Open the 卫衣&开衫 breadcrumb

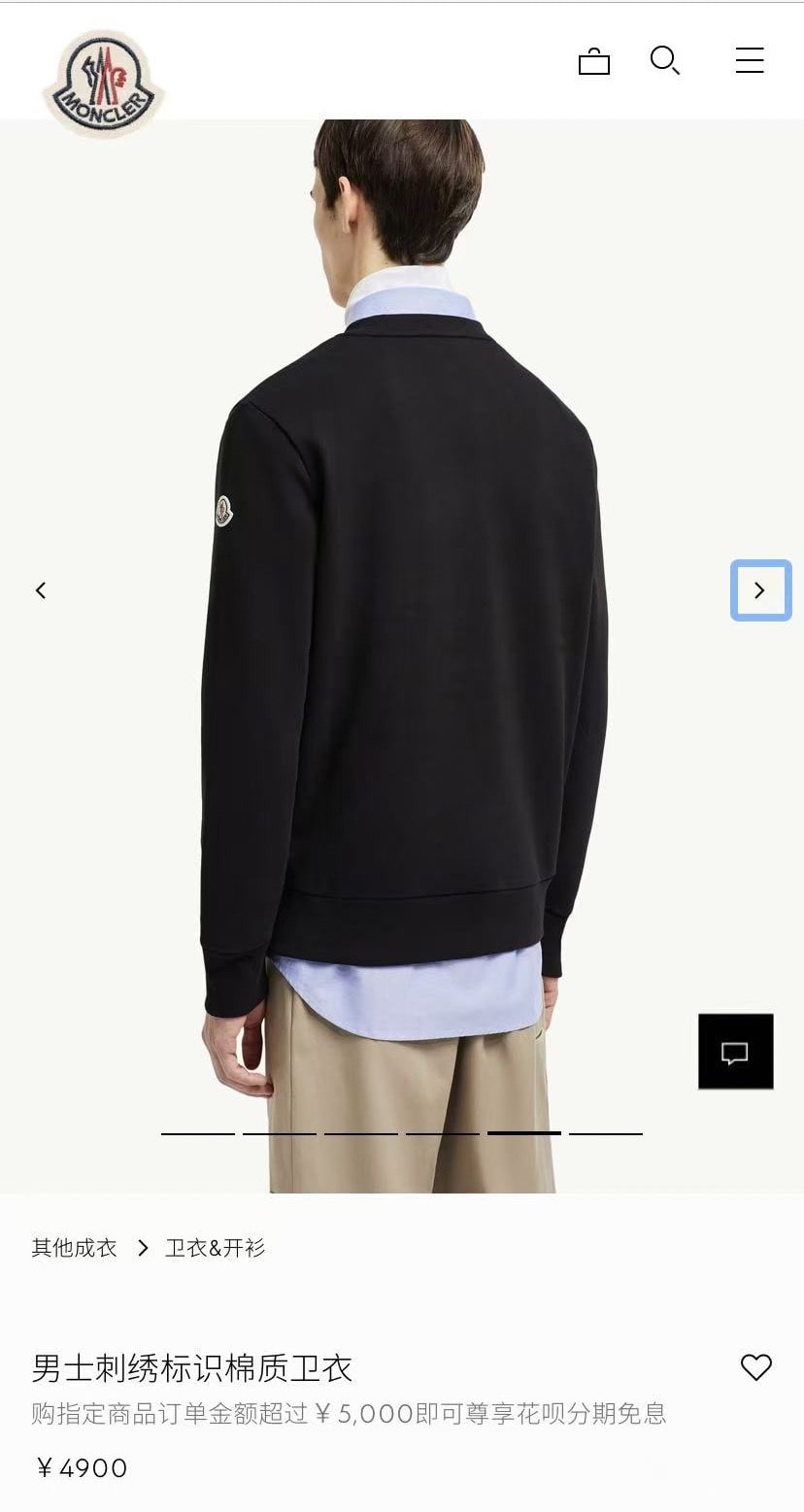(215, 1248)
